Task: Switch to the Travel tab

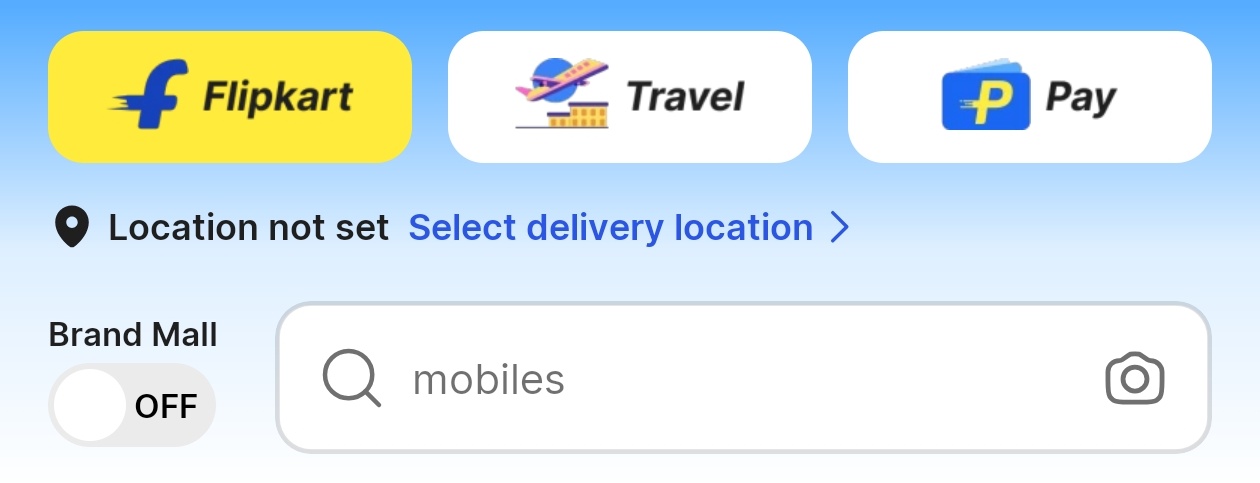Action: tap(629, 97)
